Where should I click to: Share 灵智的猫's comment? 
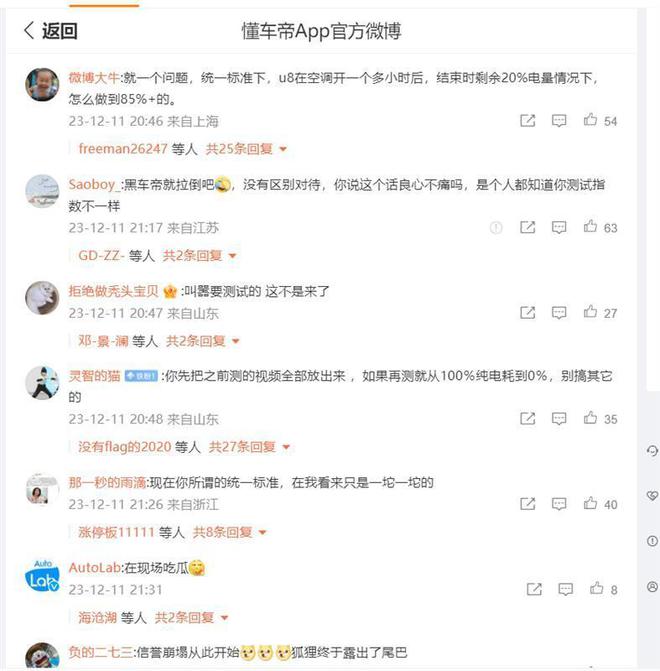tap(527, 418)
